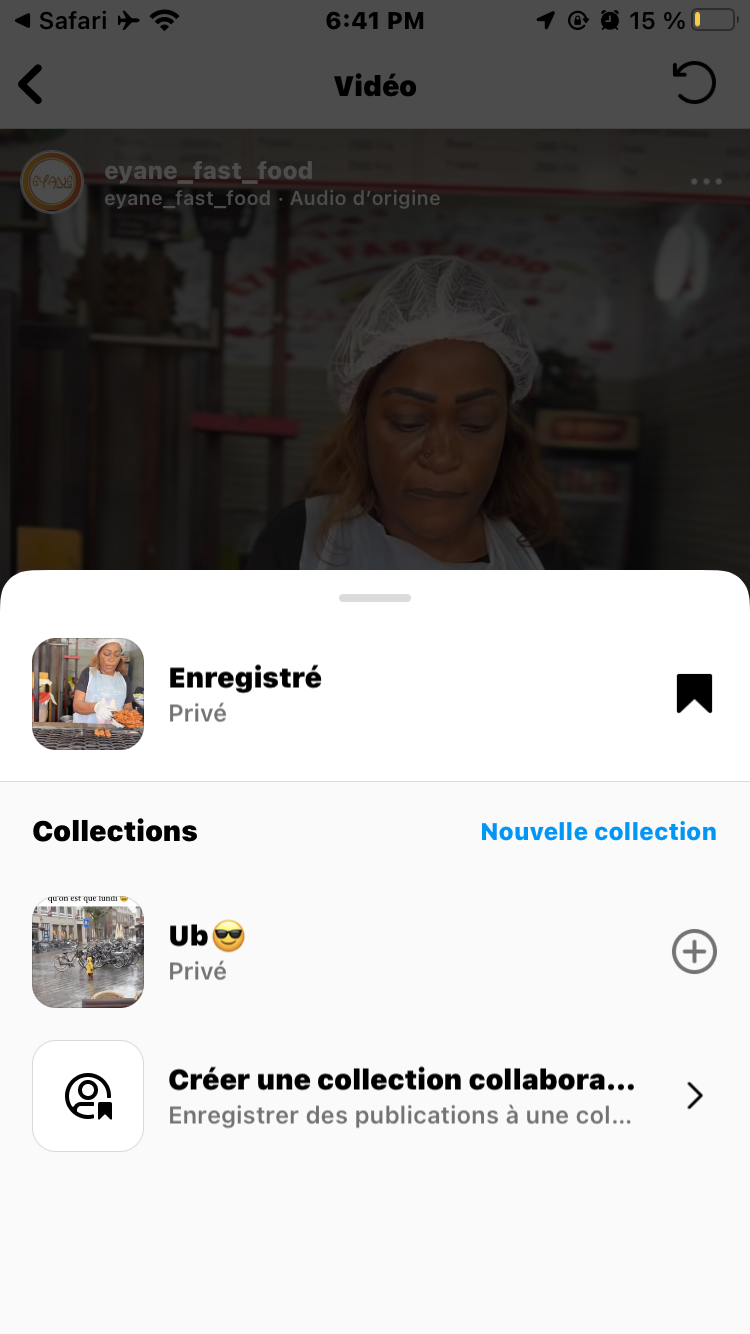Open the eyane_fast_food profile picture

(x=52, y=182)
